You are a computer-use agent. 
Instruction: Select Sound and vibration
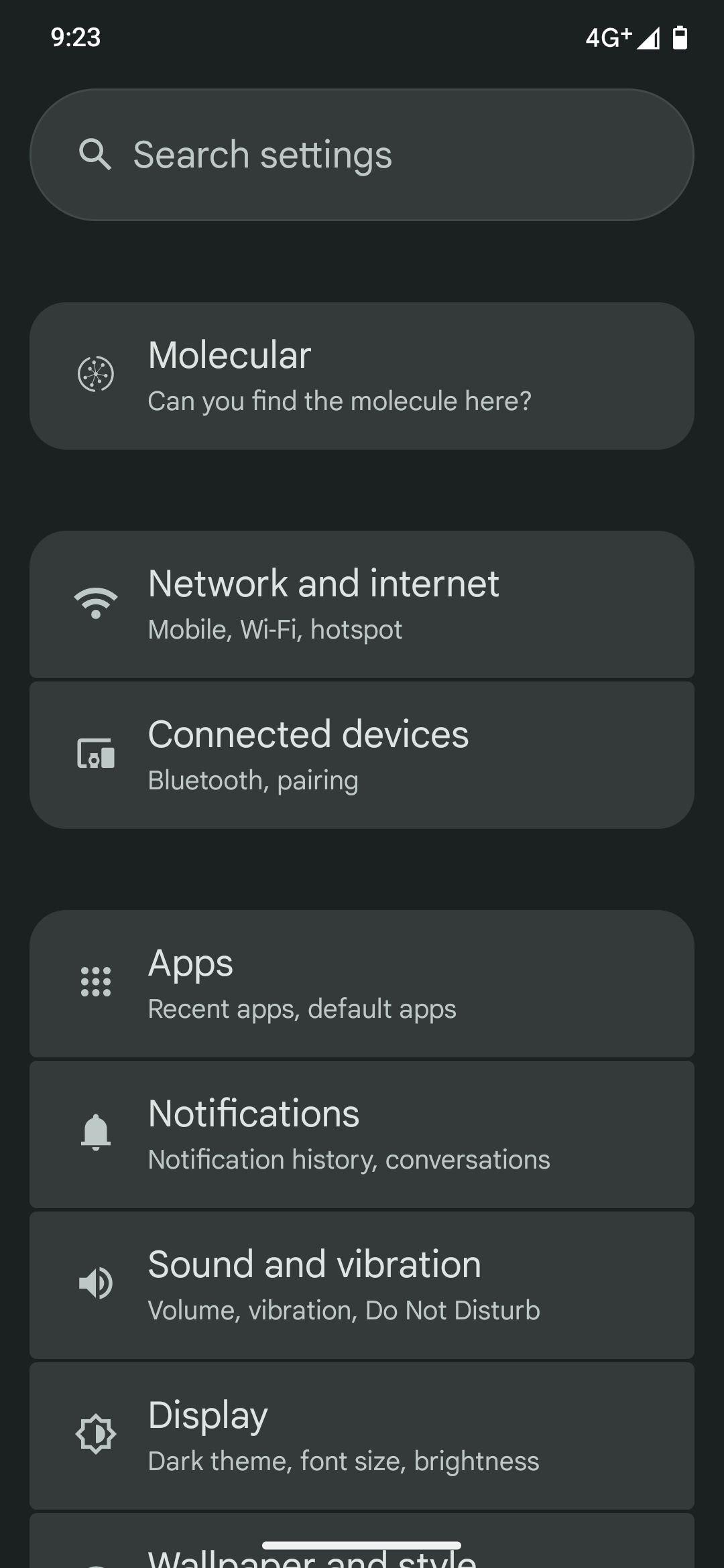(x=362, y=1285)
